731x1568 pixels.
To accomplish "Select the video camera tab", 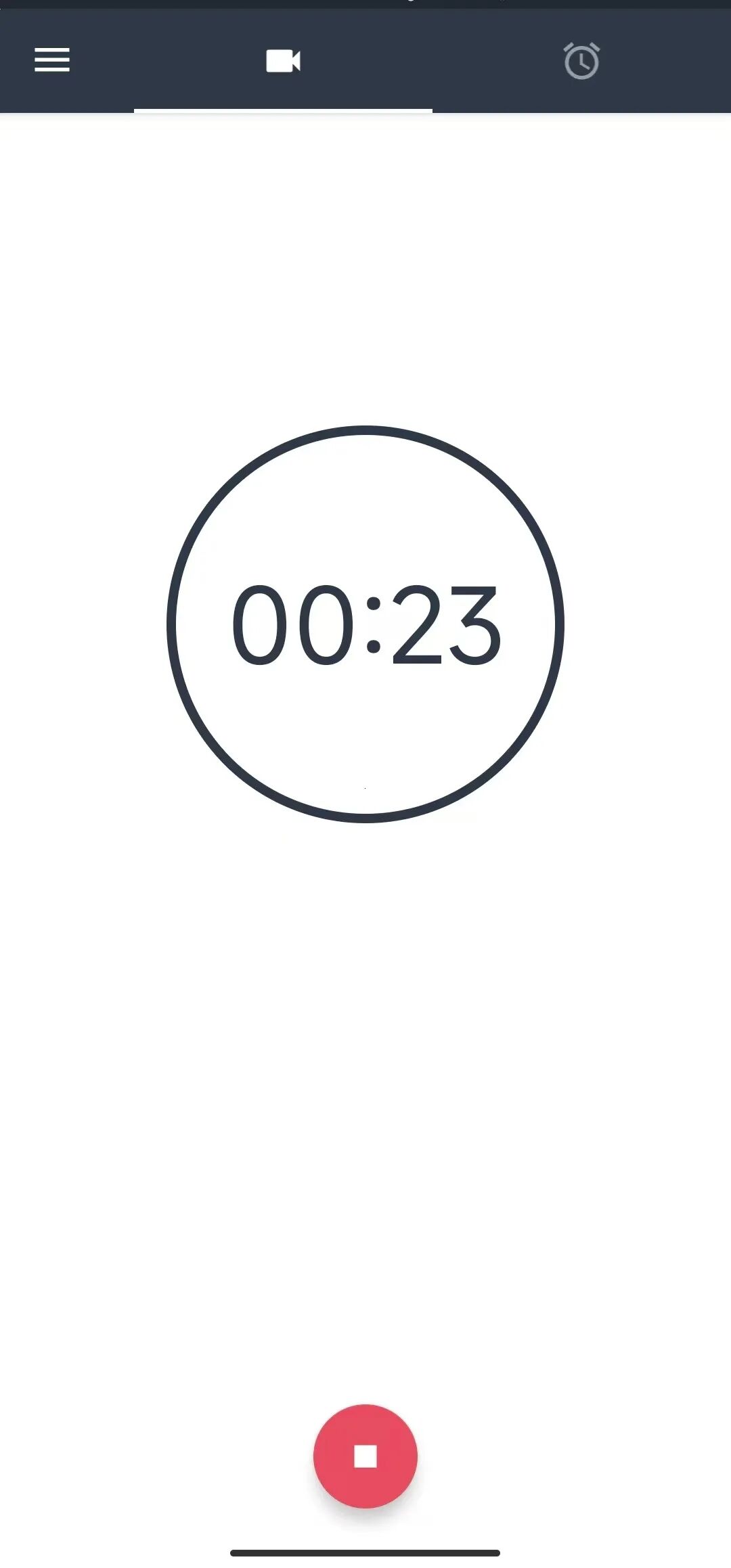I will pyautogui.click(x=283, y=61).
